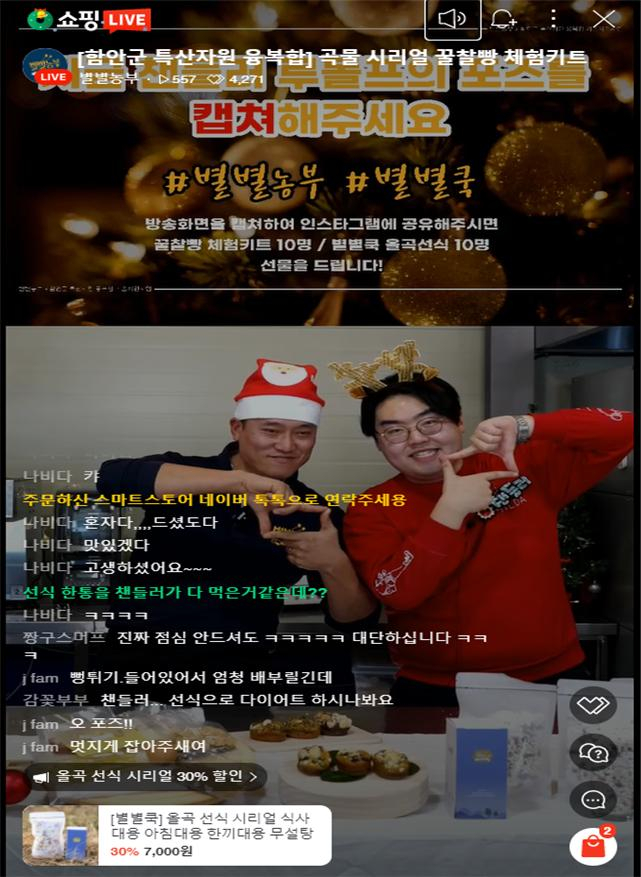Write a chat comment

tap(592, 799)
